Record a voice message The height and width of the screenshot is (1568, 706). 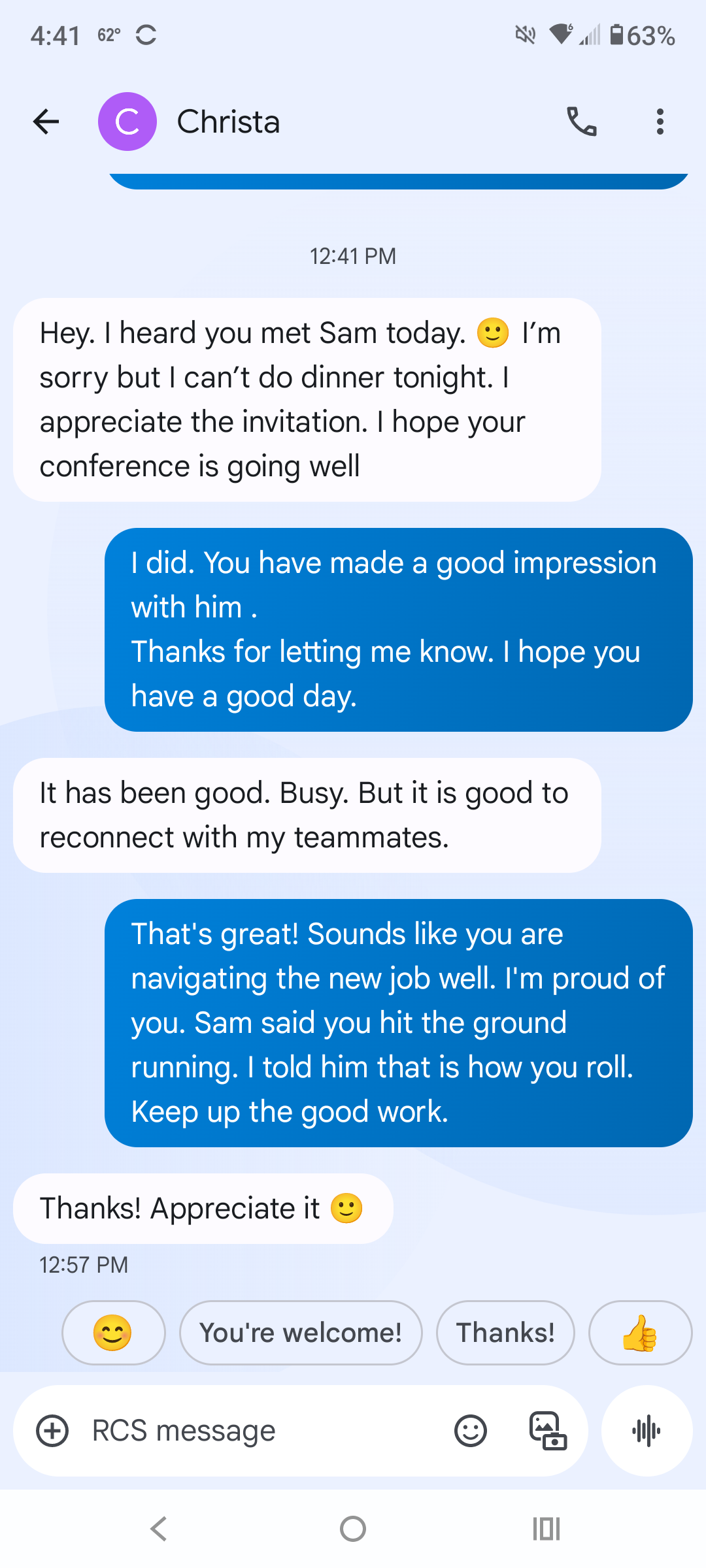(647, 1431)
